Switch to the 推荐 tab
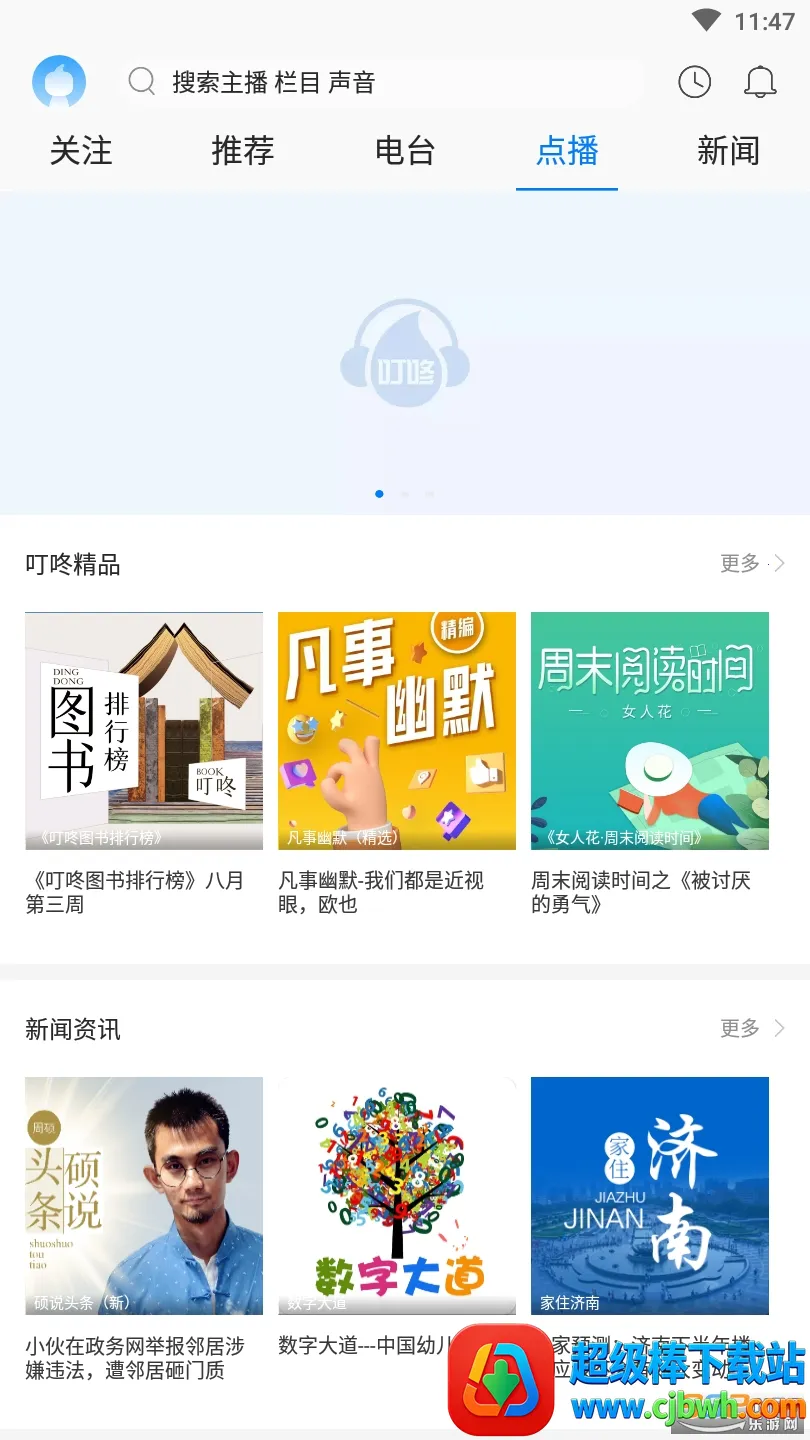 [x=243, y=151]
